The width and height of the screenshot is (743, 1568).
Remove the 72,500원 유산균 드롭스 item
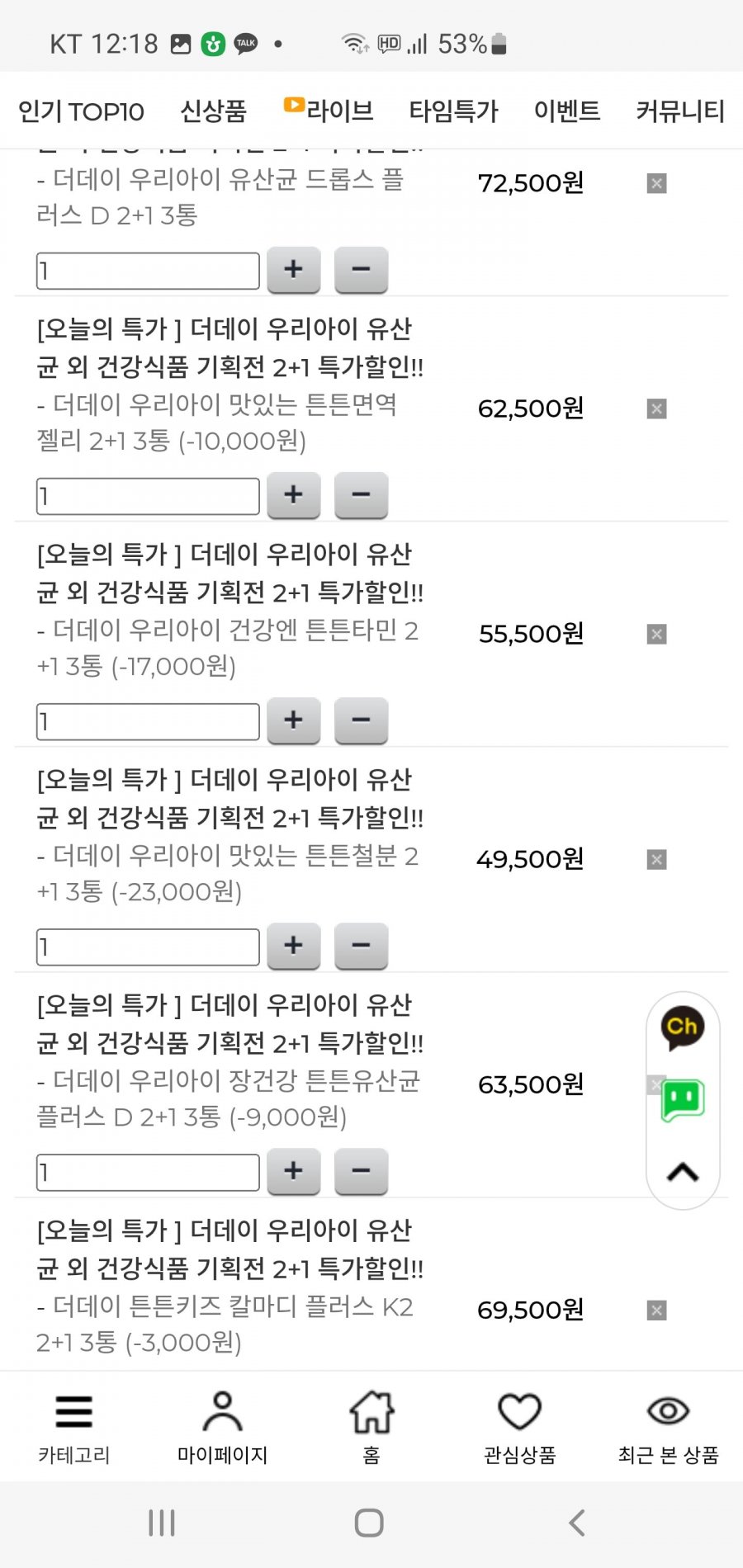pos(656,183)
